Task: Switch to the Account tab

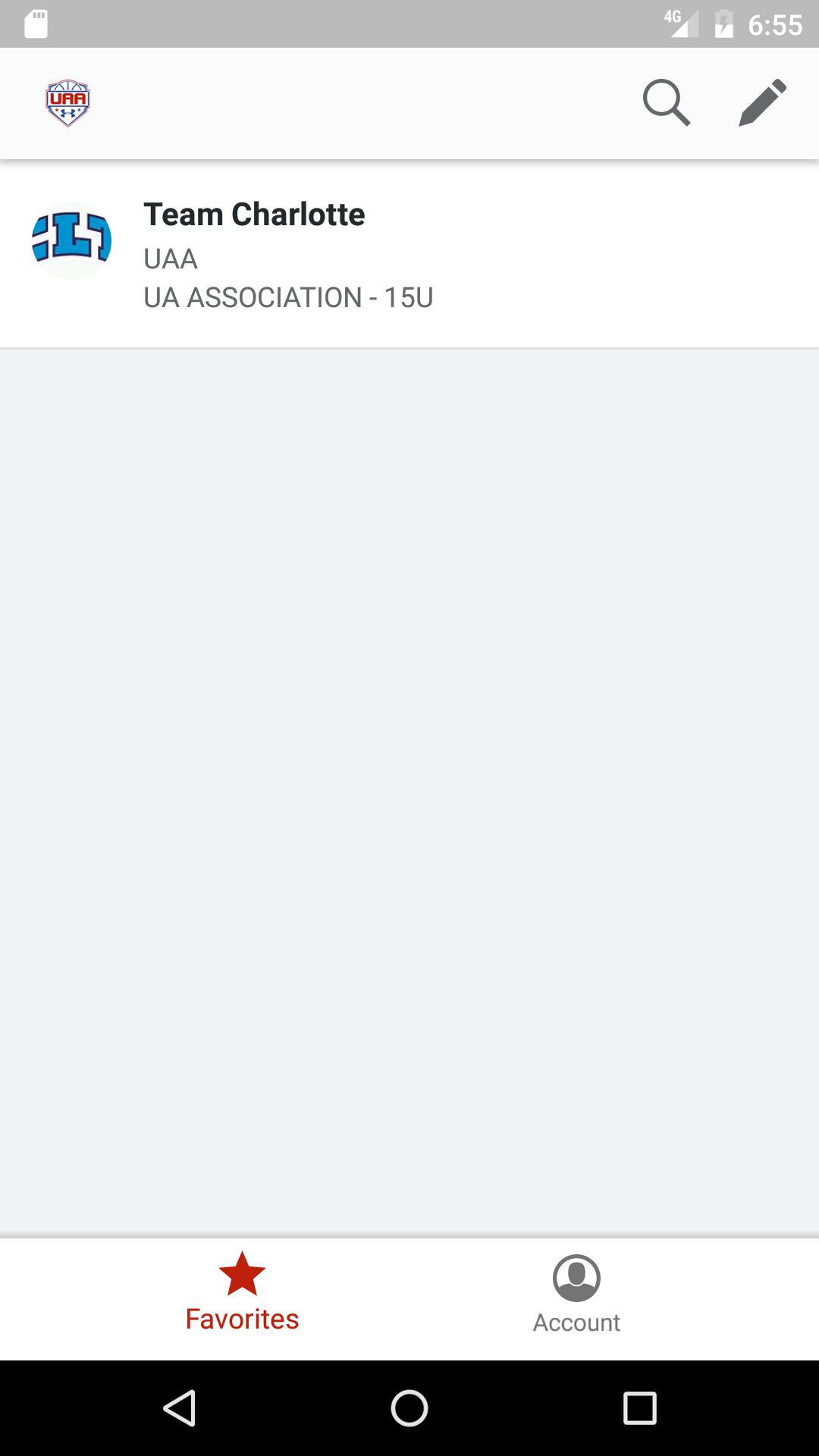Action: pyautogui.click(x=576, y=1298)
